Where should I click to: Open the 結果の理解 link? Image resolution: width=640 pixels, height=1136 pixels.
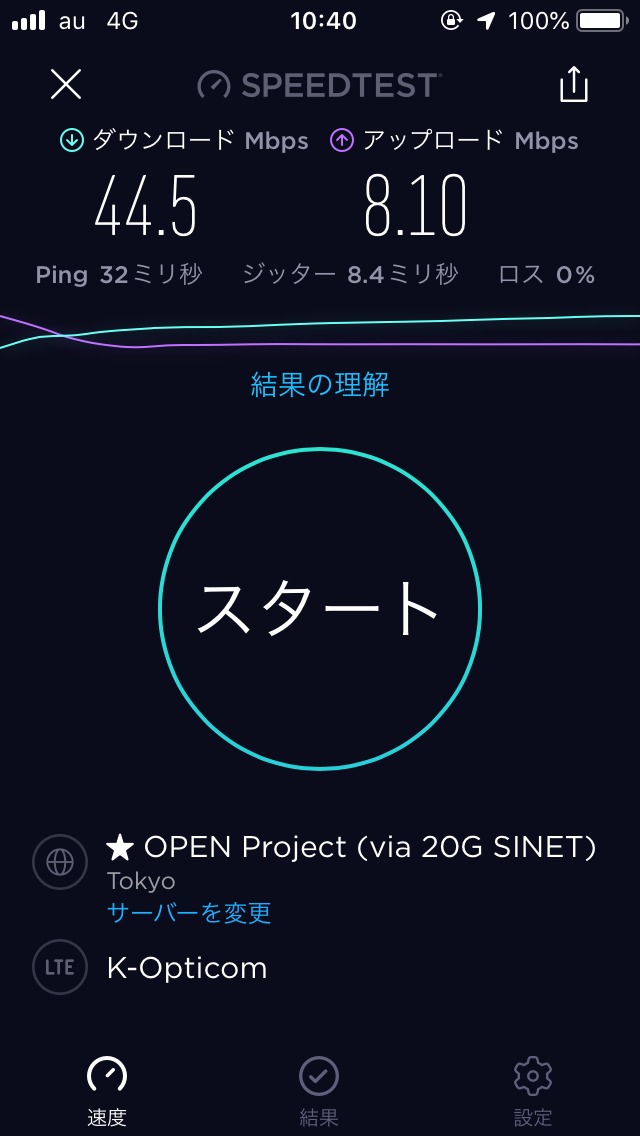(x=320, y=385)
